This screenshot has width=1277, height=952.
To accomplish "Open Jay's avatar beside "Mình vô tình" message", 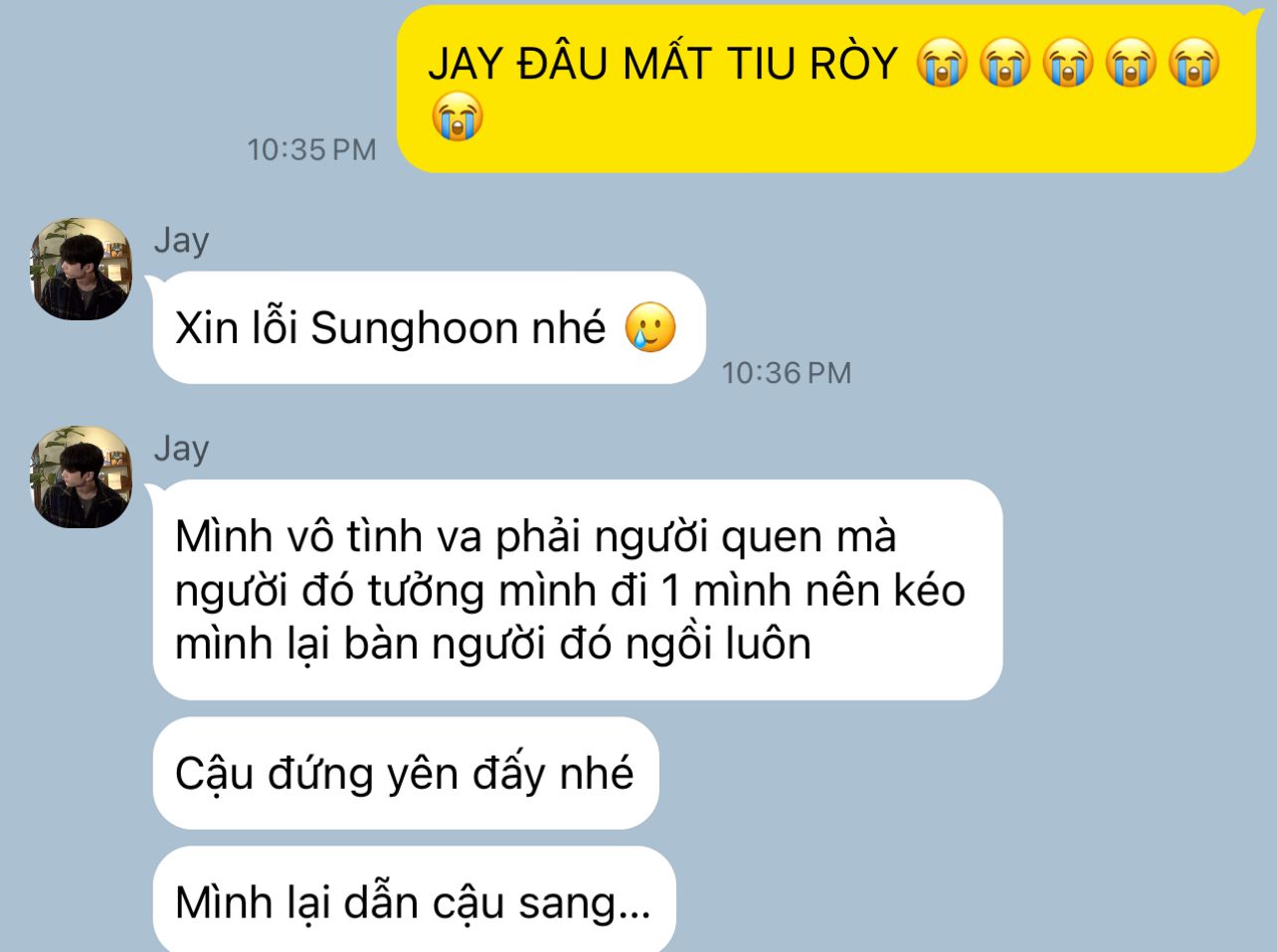I will point(82,477).
